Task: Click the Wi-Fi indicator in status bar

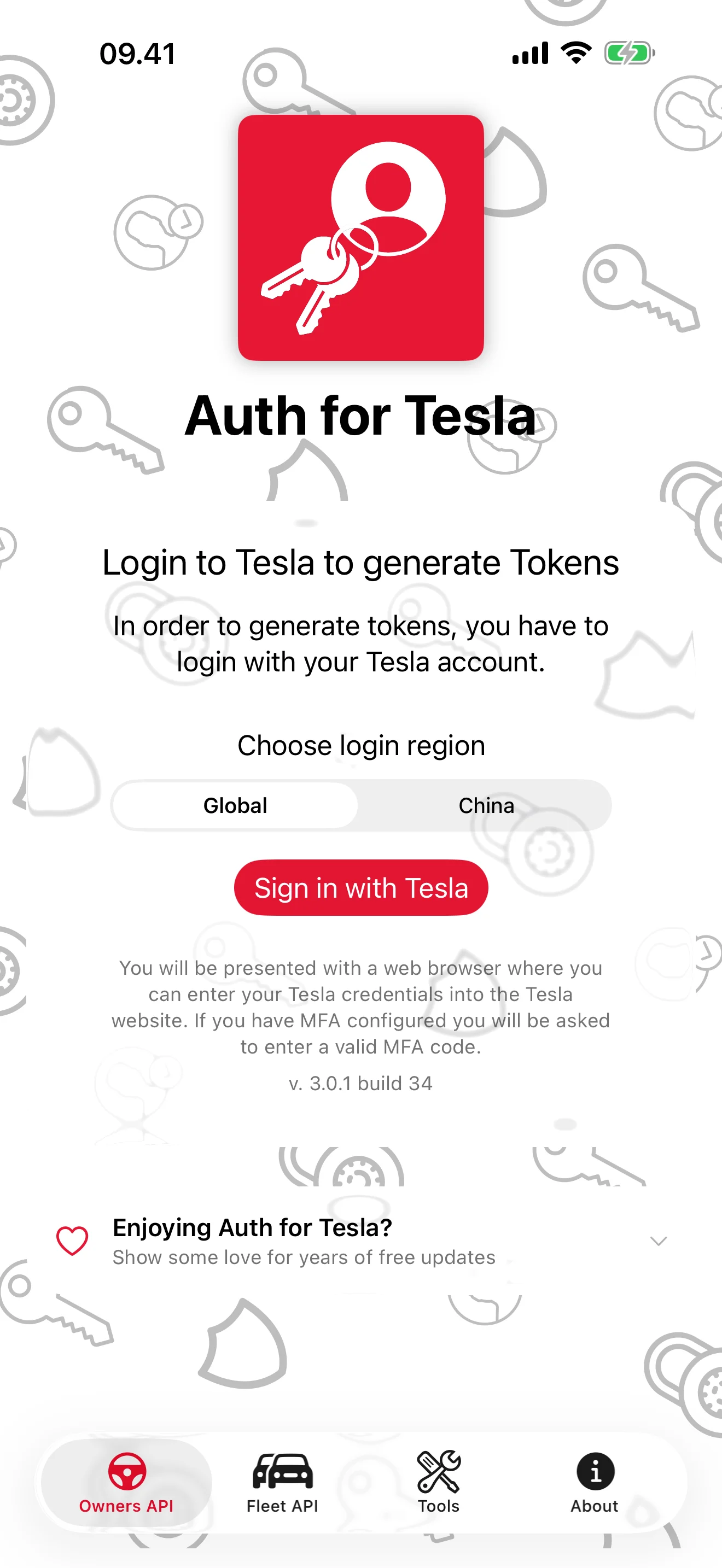Action: tap(575, 52)
